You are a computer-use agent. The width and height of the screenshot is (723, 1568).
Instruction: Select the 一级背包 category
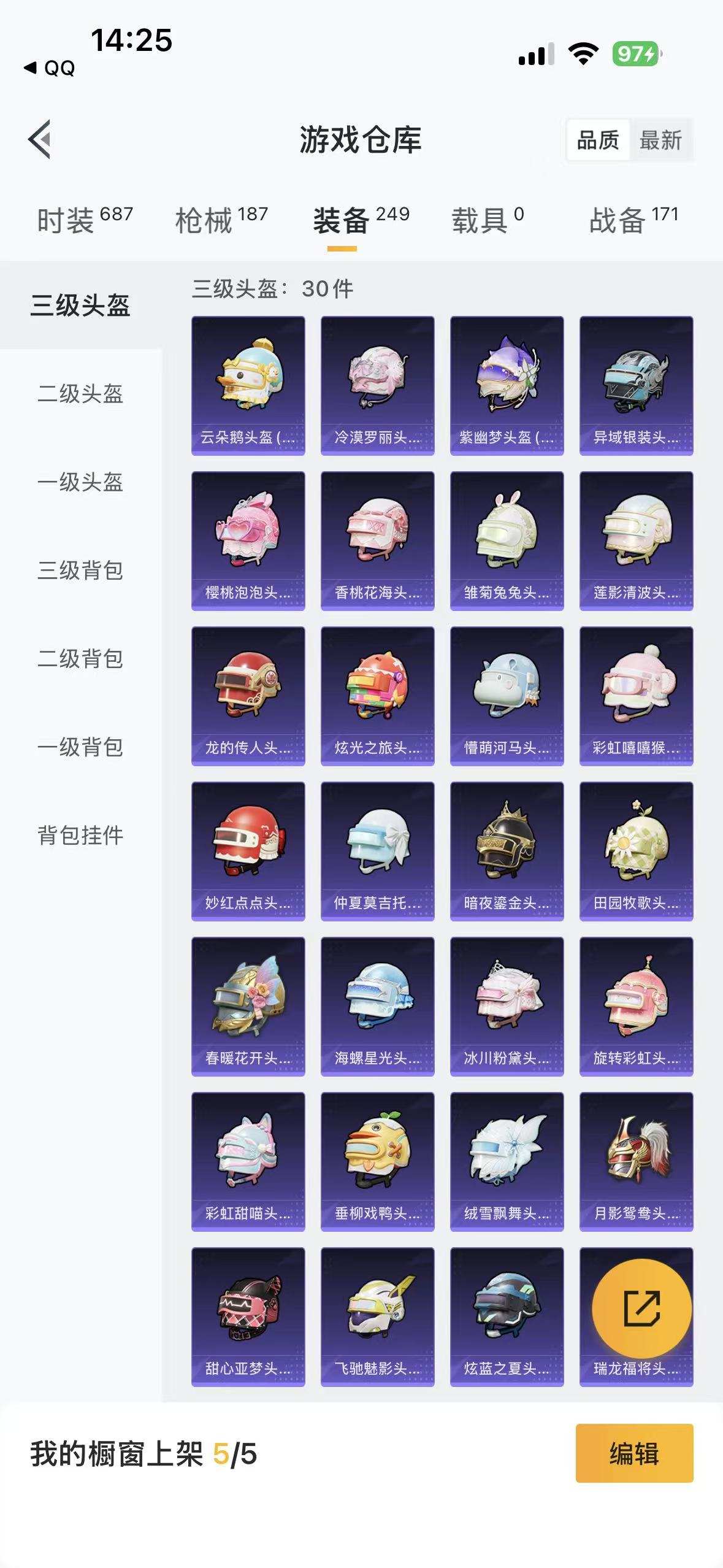80,747
